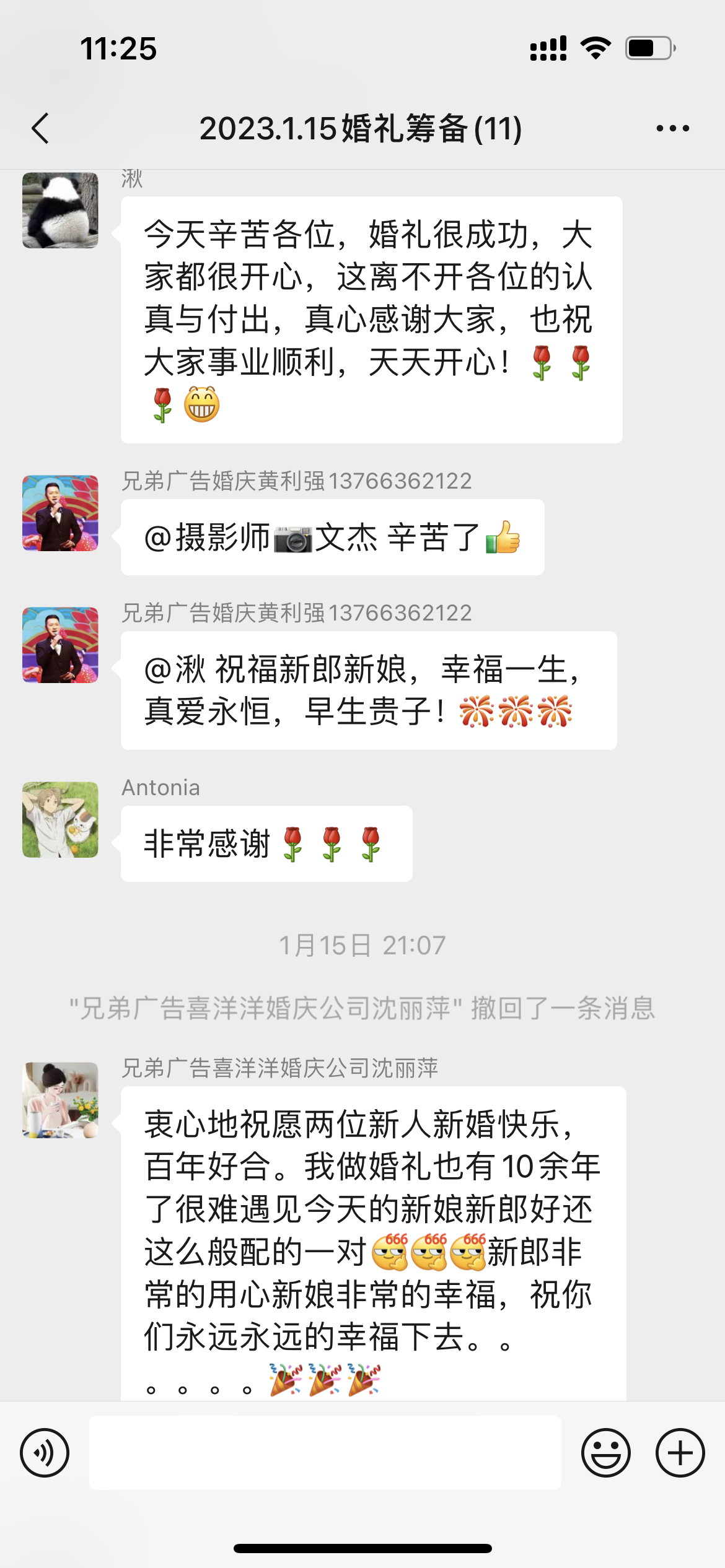The width and height of the screenshot is (725, 1568).
Task: Open the plus attachments menu
Action: coord(680,1452)
